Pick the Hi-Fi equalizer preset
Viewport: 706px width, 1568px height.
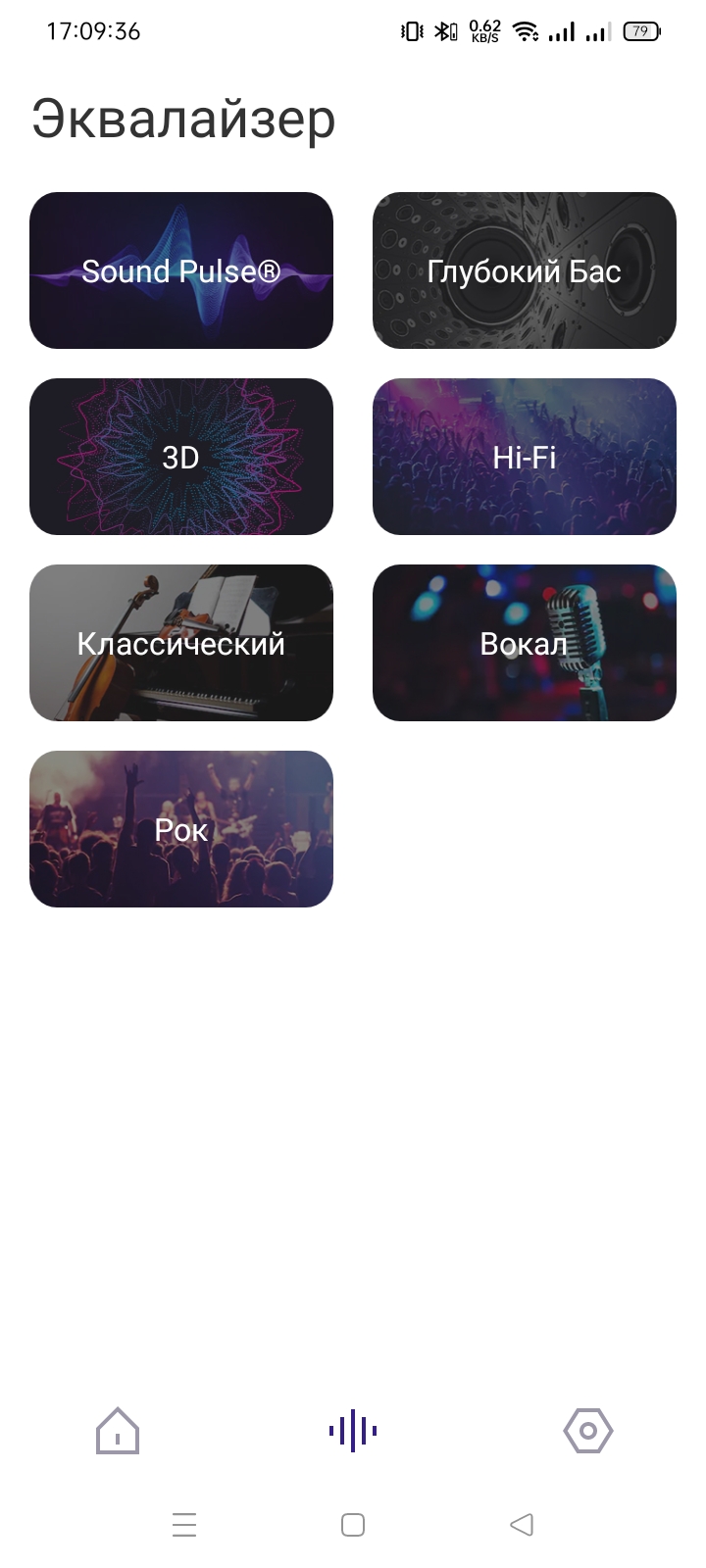tap(525, 457)
